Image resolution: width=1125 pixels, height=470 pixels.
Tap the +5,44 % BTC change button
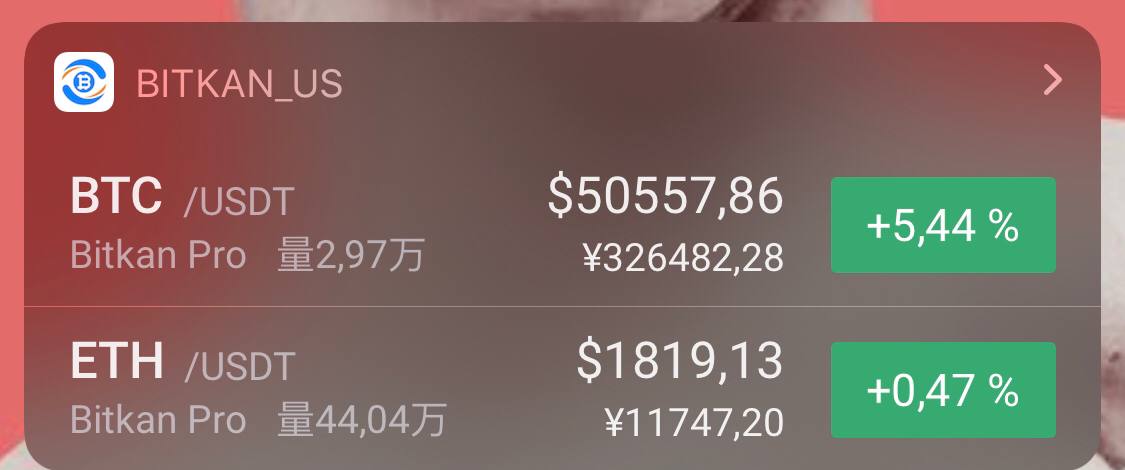tap(942, 225)
